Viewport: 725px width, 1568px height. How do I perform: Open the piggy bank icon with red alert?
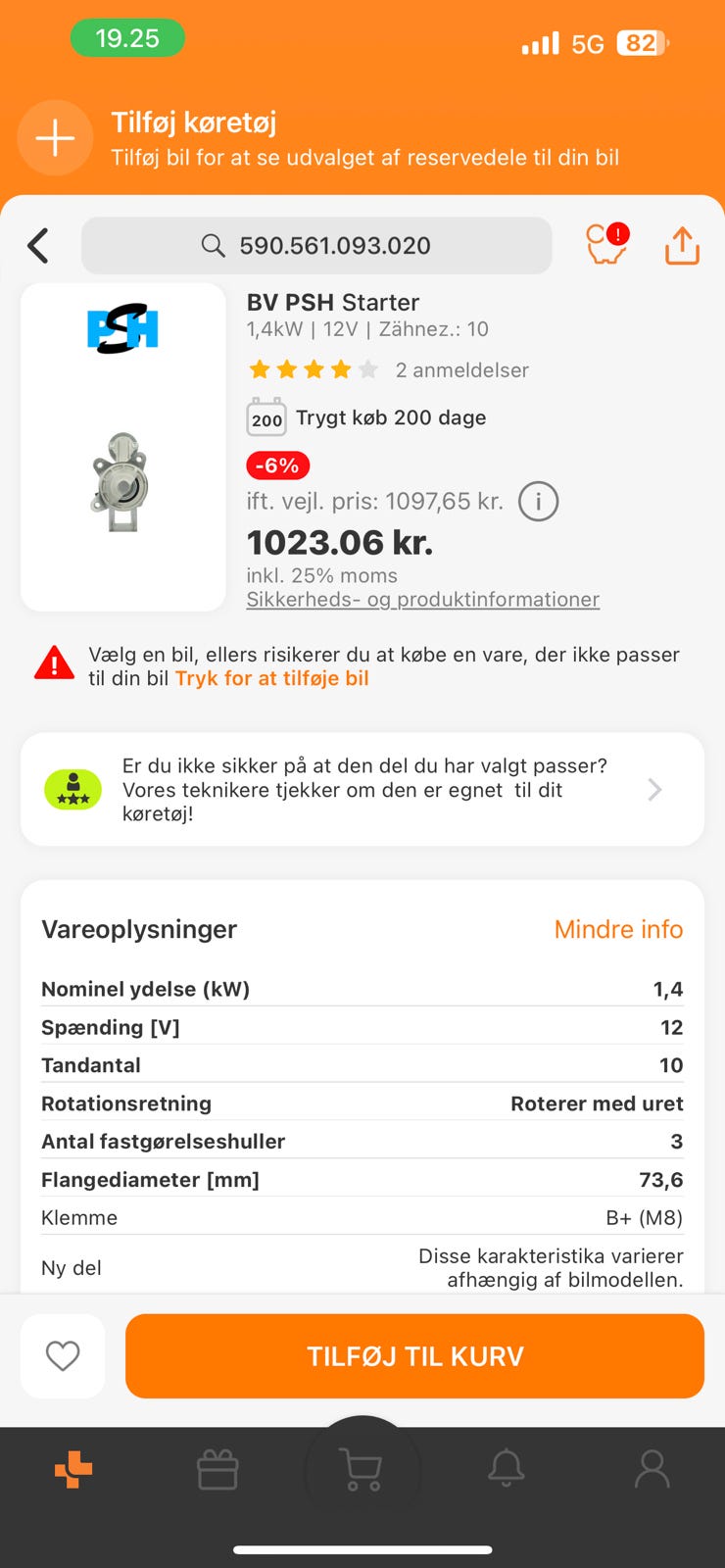(606, 245)
